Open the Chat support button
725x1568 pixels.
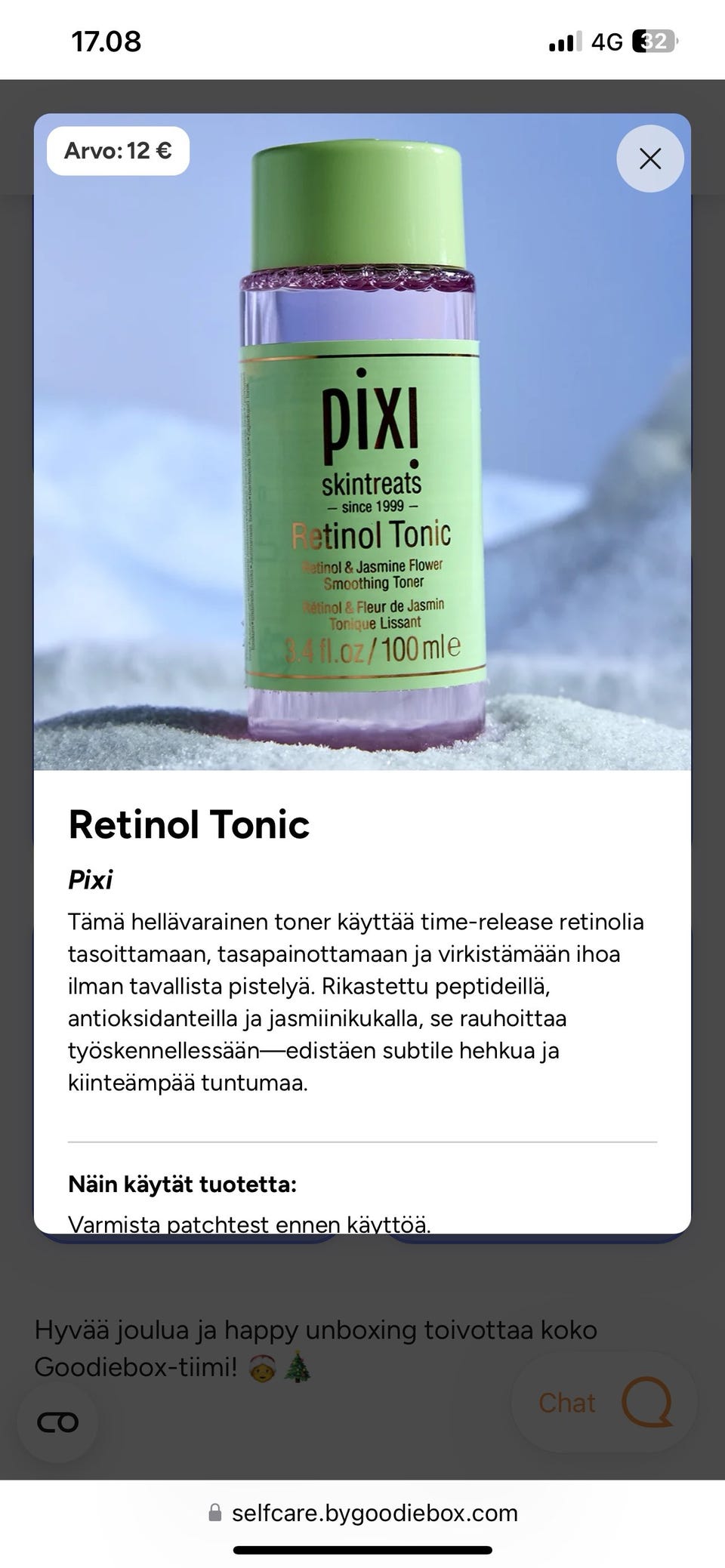[604, 1402]
